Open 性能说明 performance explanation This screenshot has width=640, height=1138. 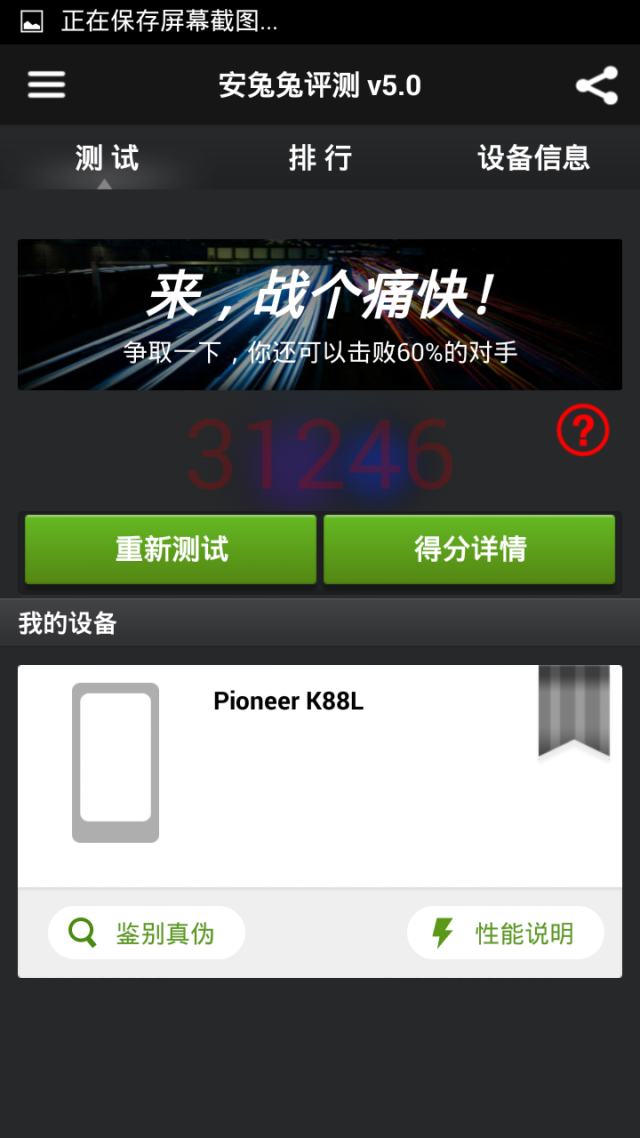506,933
